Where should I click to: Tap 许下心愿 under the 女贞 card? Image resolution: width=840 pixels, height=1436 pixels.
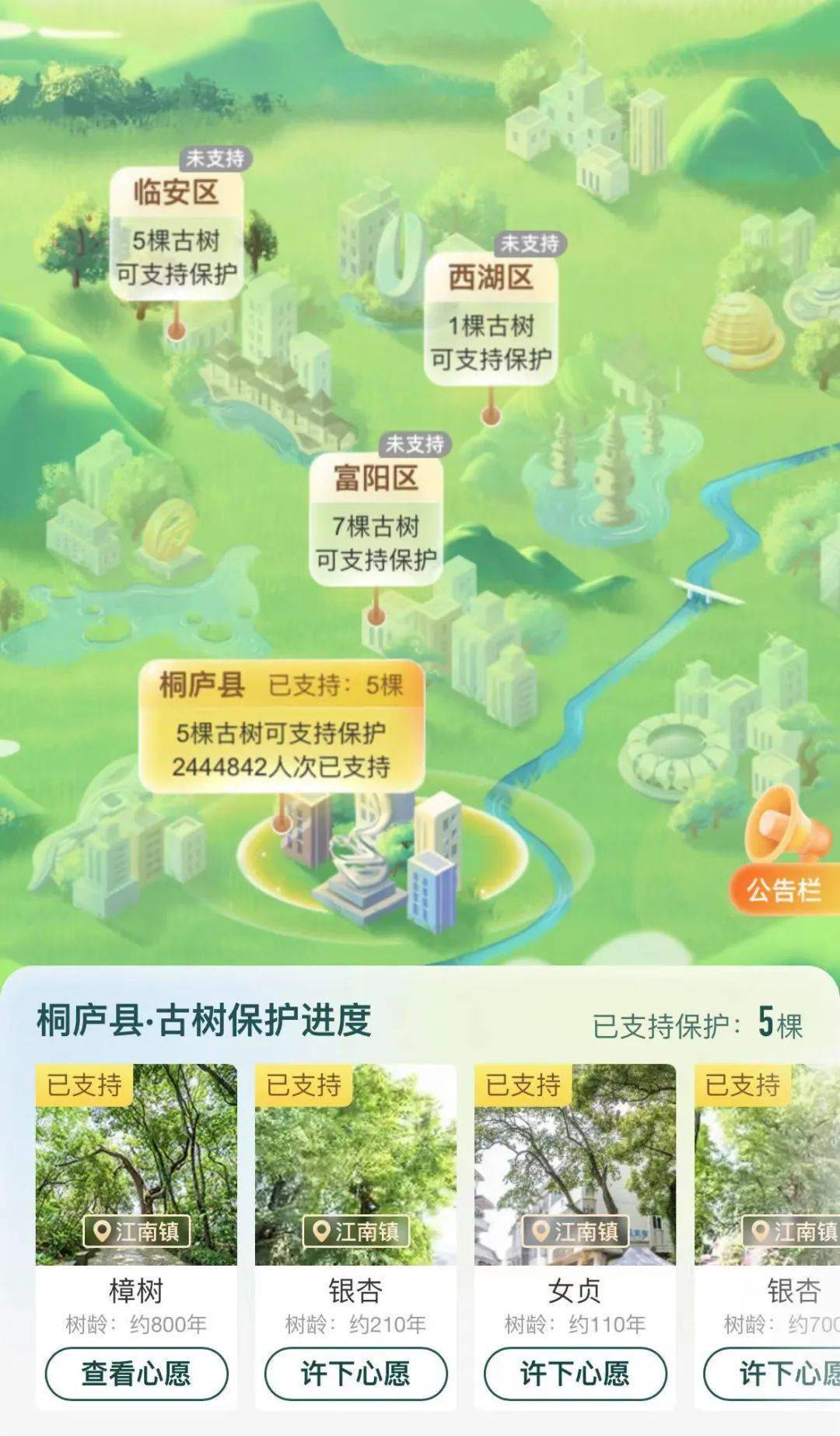click(x=575, y=1373)
